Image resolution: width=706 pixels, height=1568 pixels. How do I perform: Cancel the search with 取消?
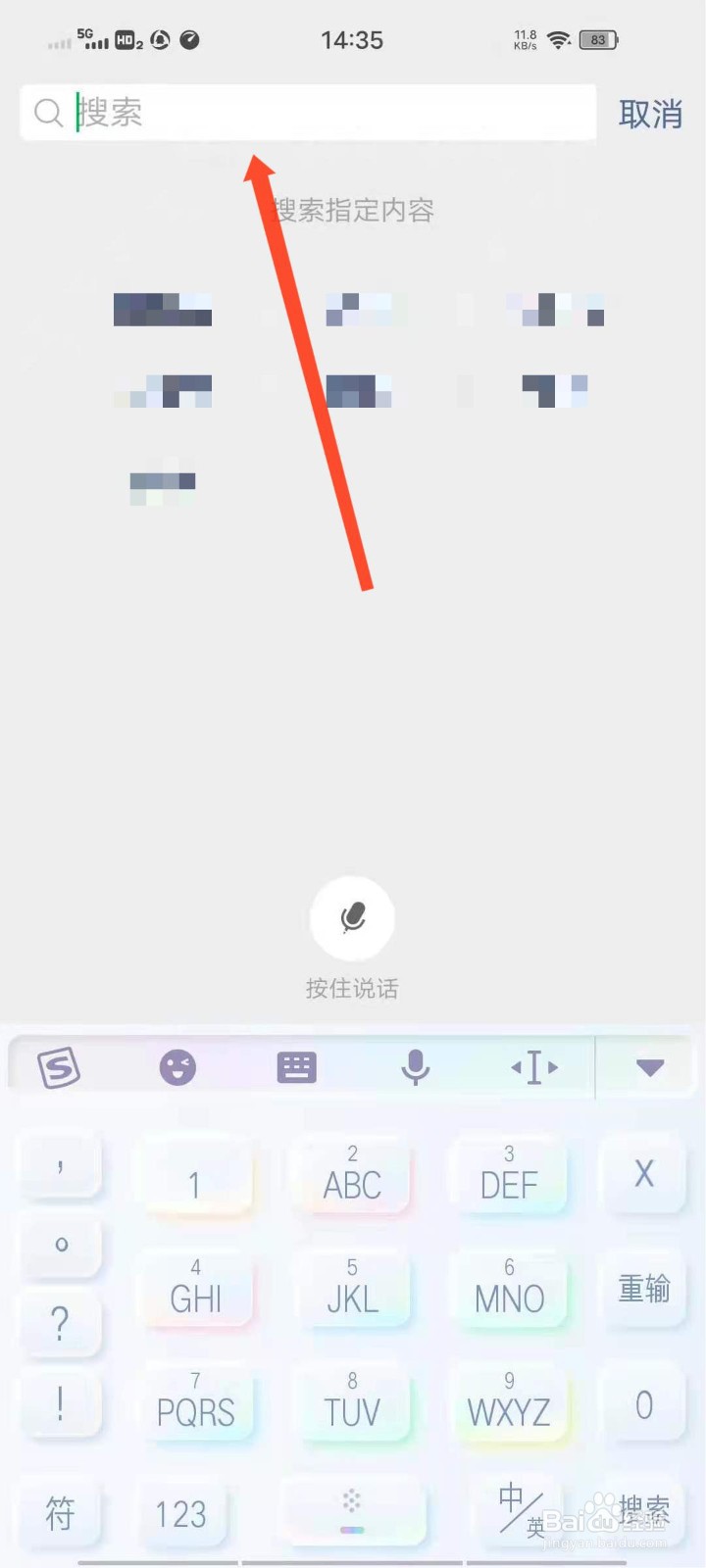pyautogui.click(x=649, y=115)
